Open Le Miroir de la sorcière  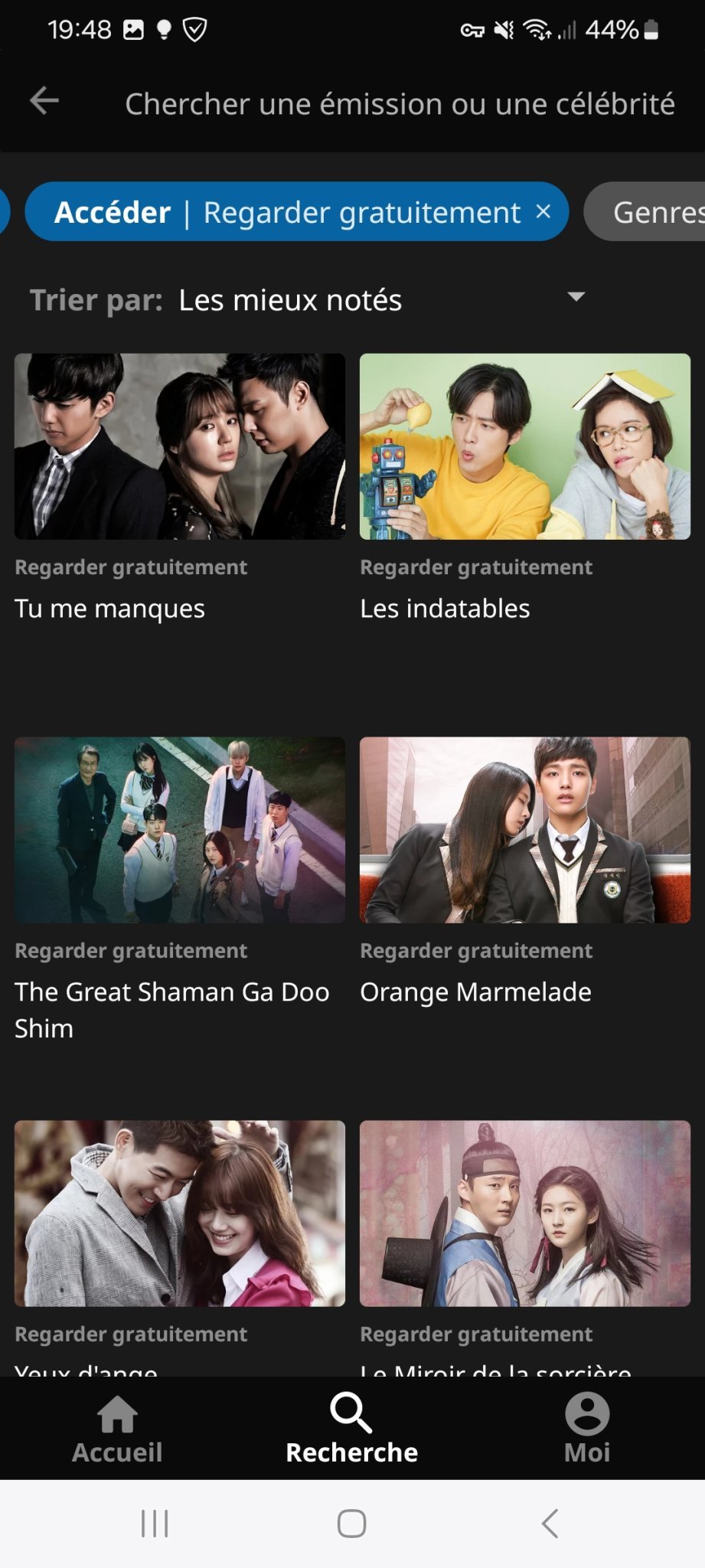point(524,1214)
